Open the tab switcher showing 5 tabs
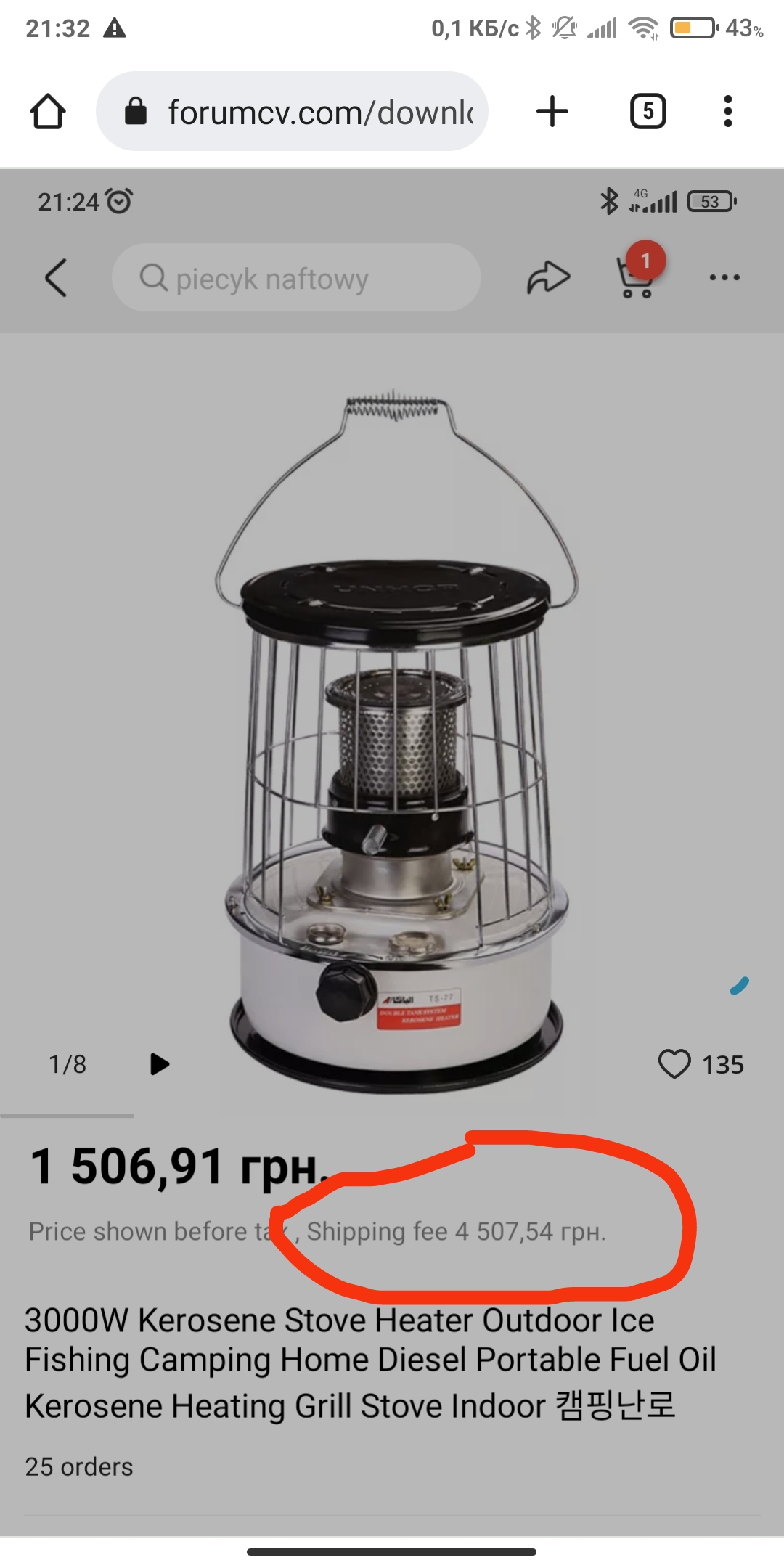Screen dimensions: 784x1568 coord(648,112)
